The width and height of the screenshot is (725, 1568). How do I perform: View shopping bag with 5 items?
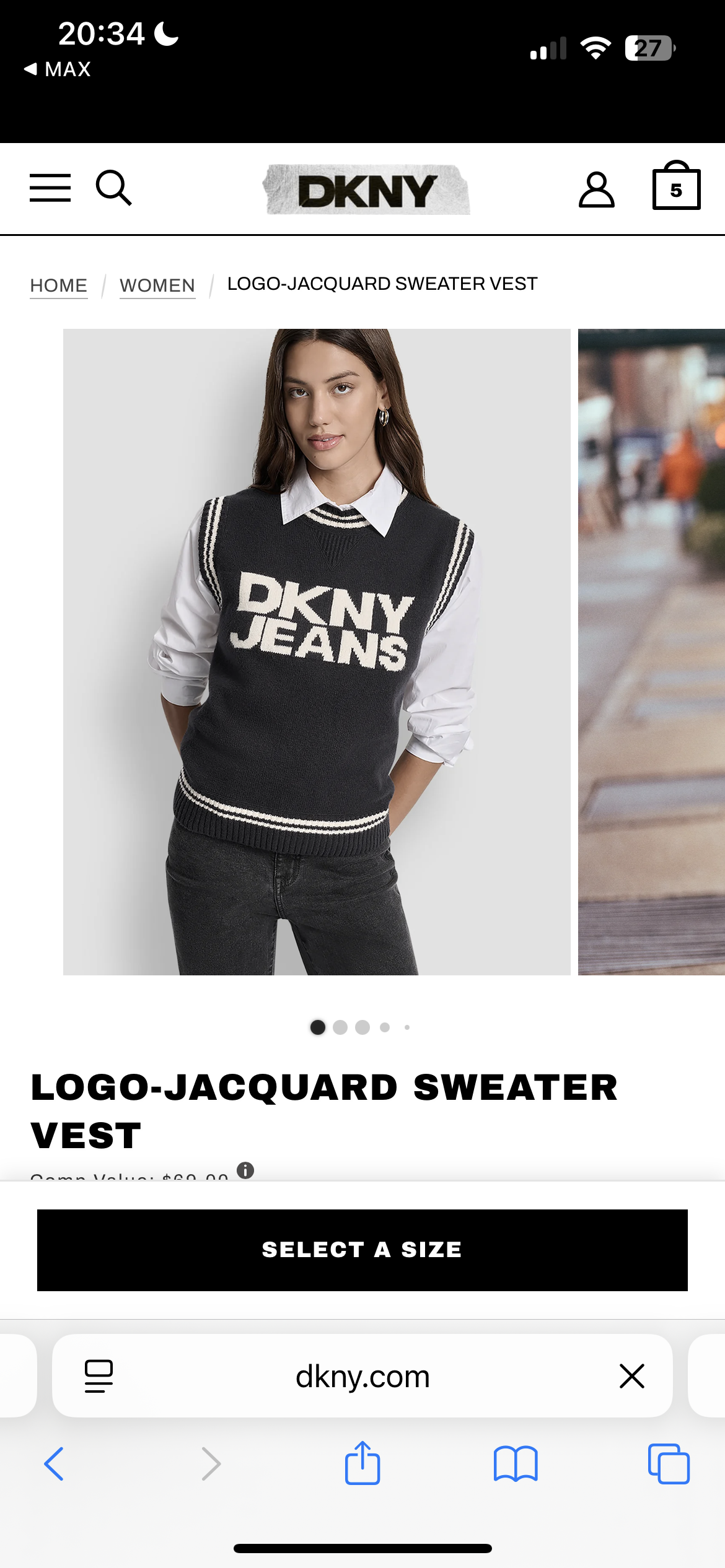pos(676,187)
